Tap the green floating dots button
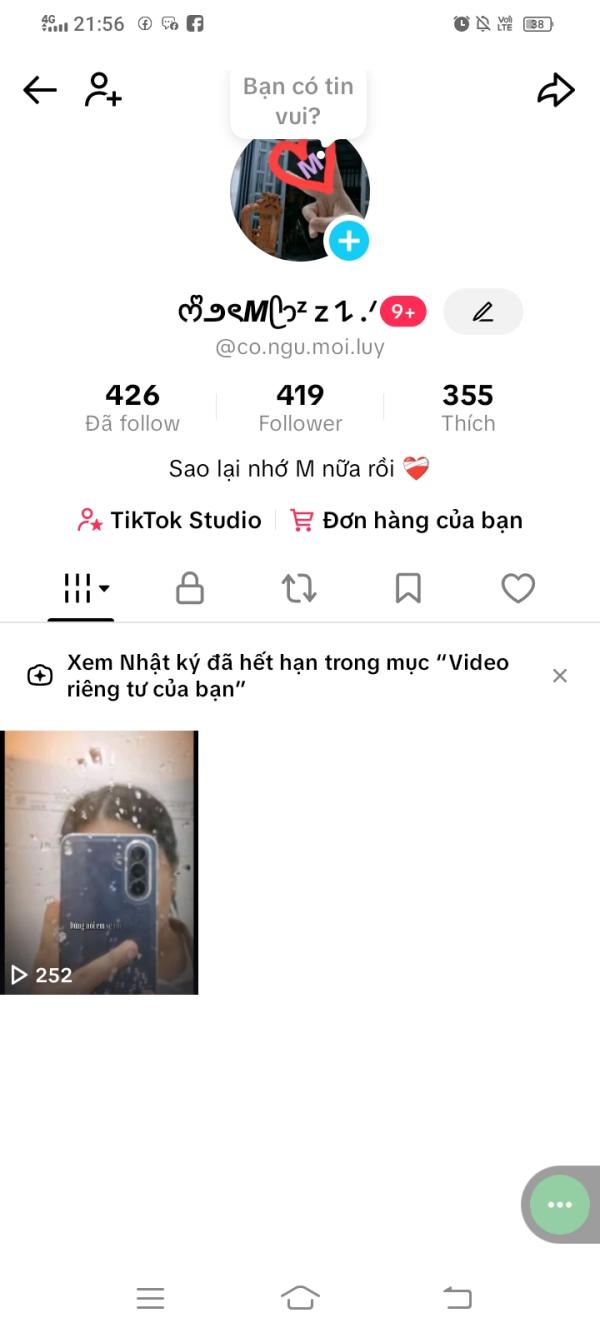The image size is (600, 1333). (x=560, y=1204)
